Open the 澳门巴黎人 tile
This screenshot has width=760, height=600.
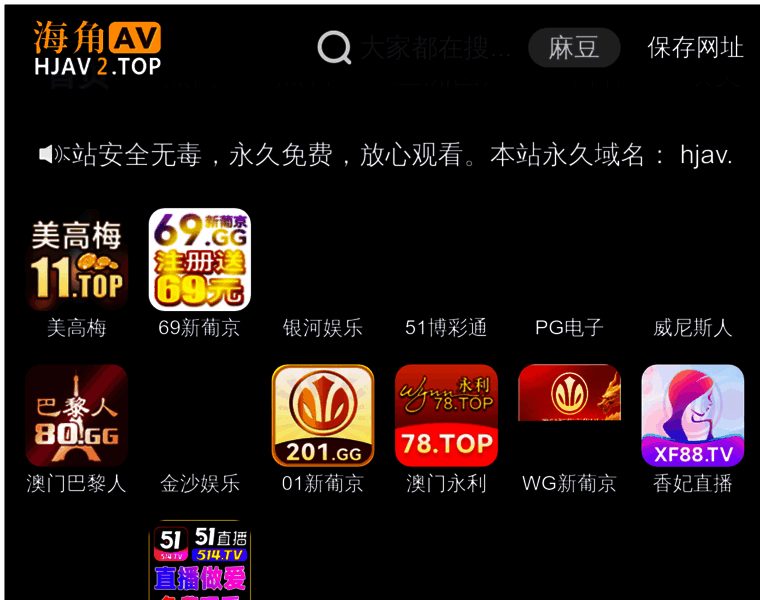77,415
